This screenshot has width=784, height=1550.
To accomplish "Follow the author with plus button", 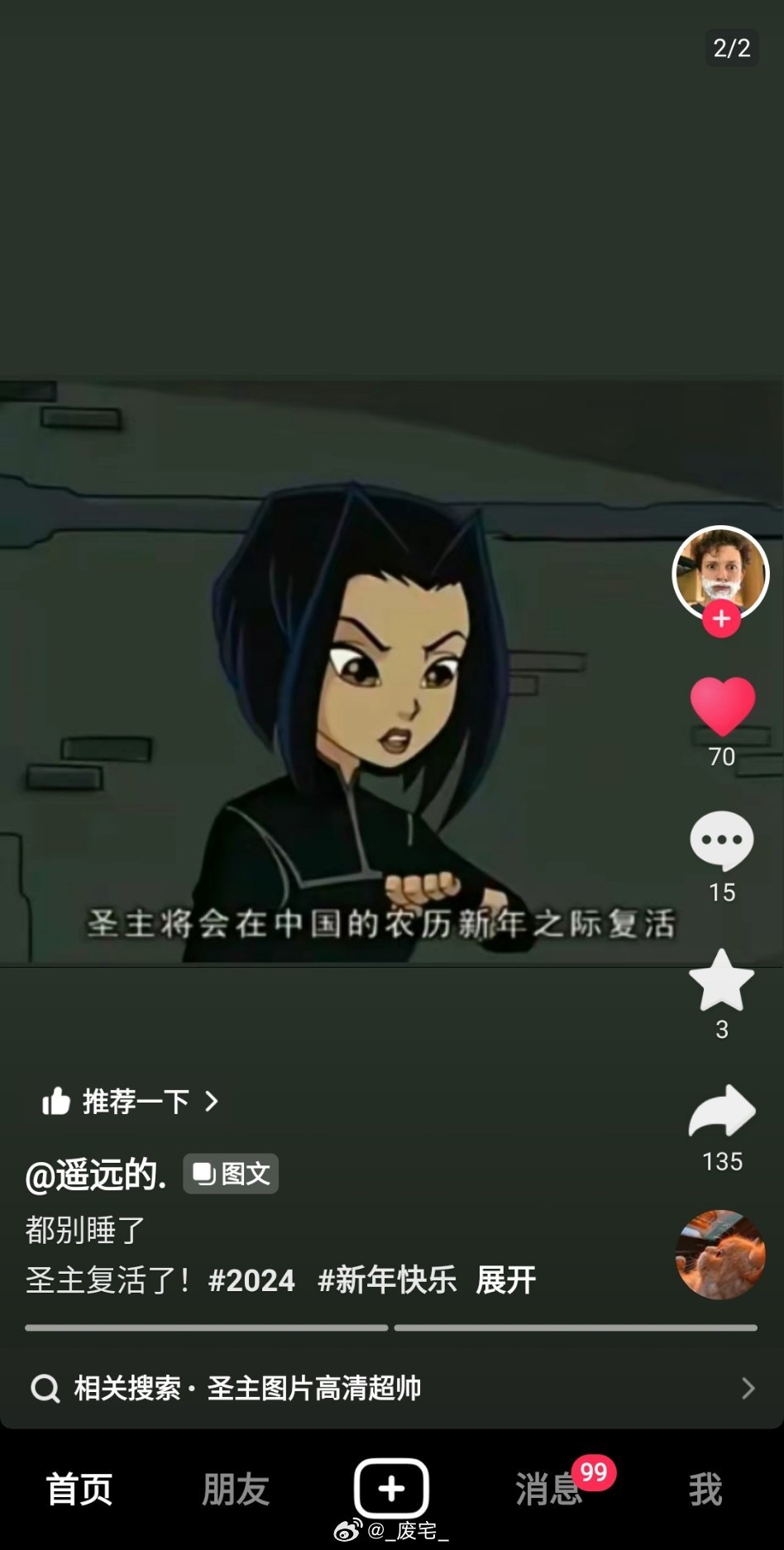I will 721,619.
